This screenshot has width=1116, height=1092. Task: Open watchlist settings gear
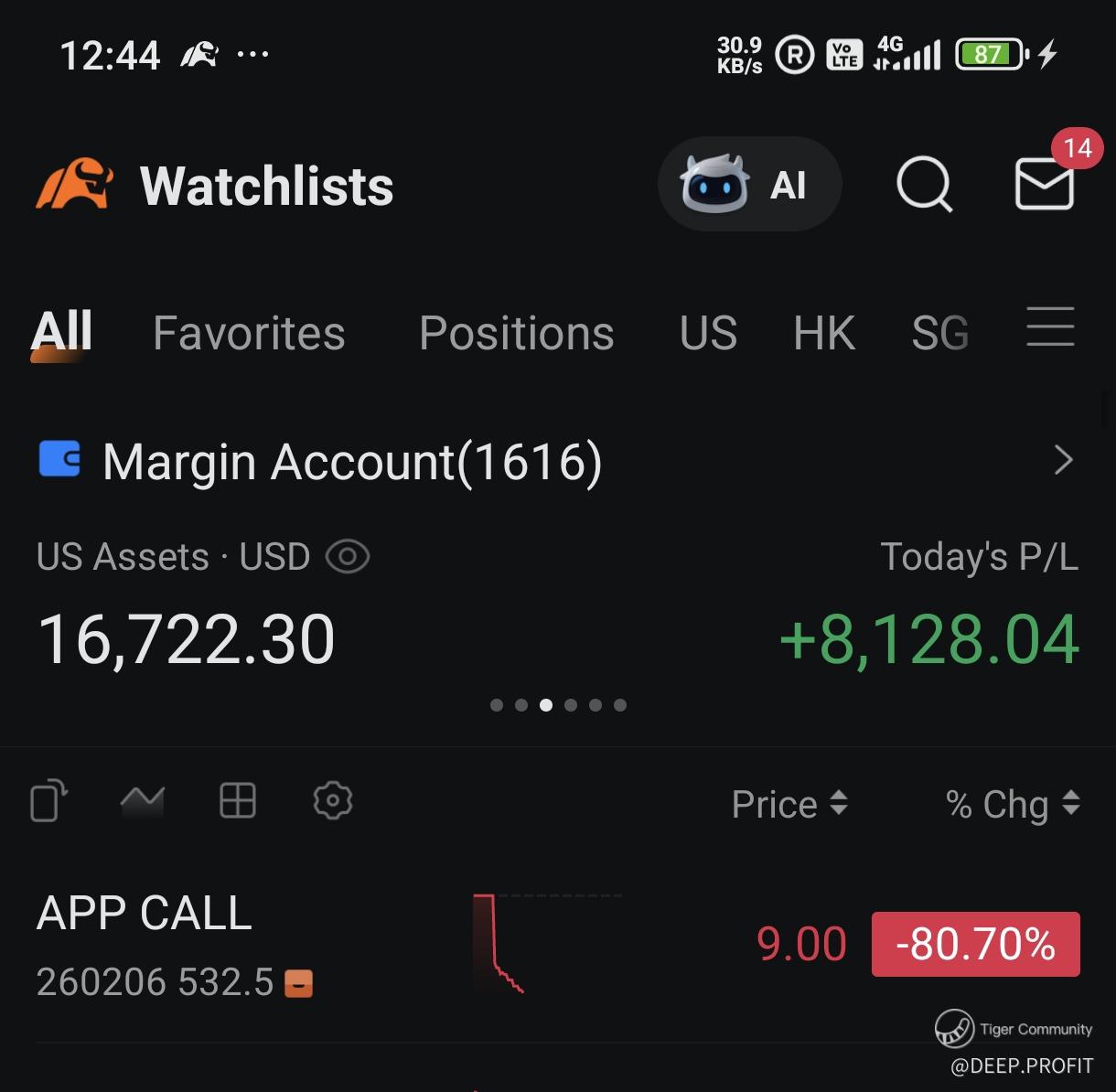point(332,801)
